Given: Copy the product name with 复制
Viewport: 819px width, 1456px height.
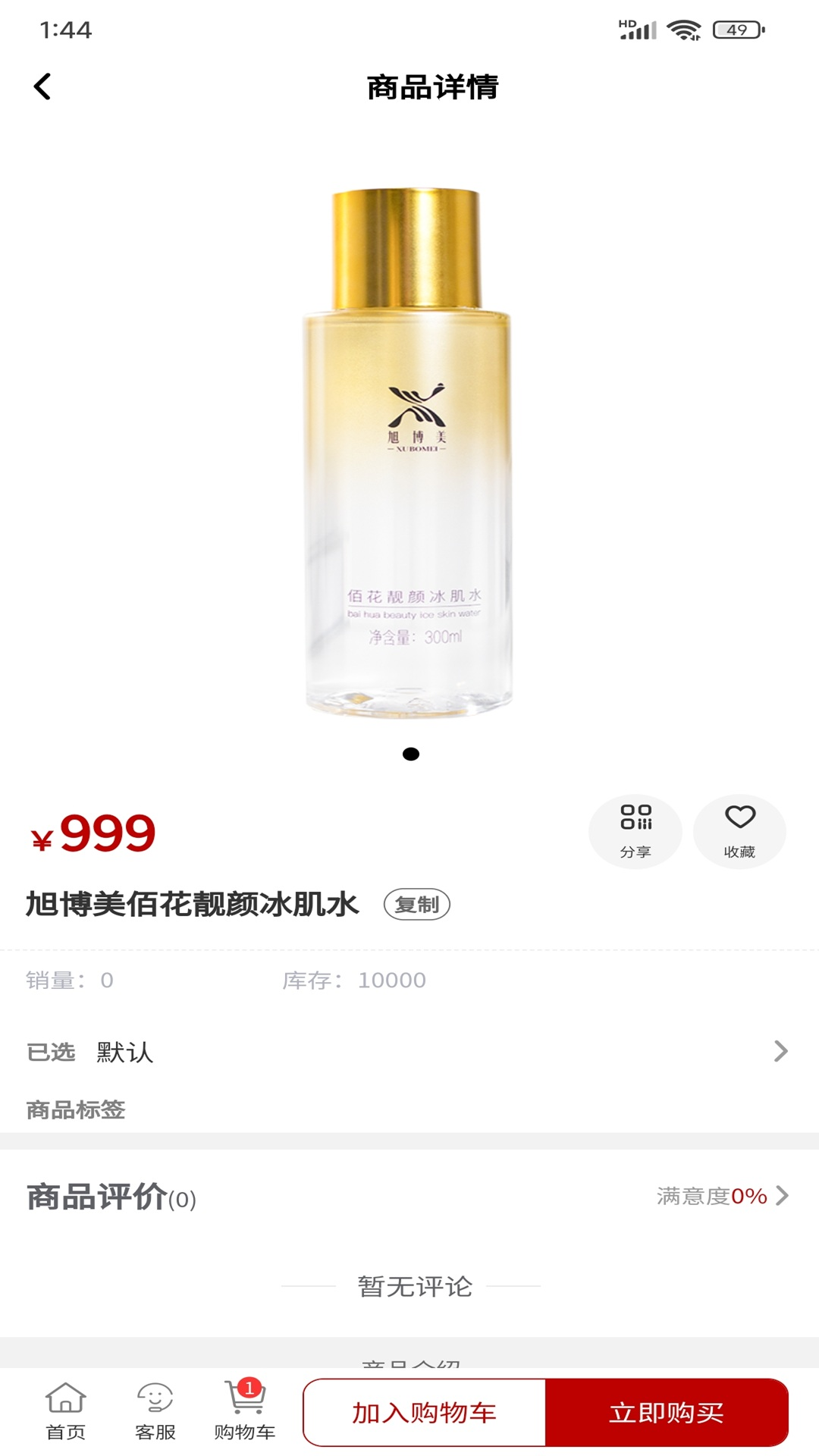Looking at the screenshot, I should [416, 905].
